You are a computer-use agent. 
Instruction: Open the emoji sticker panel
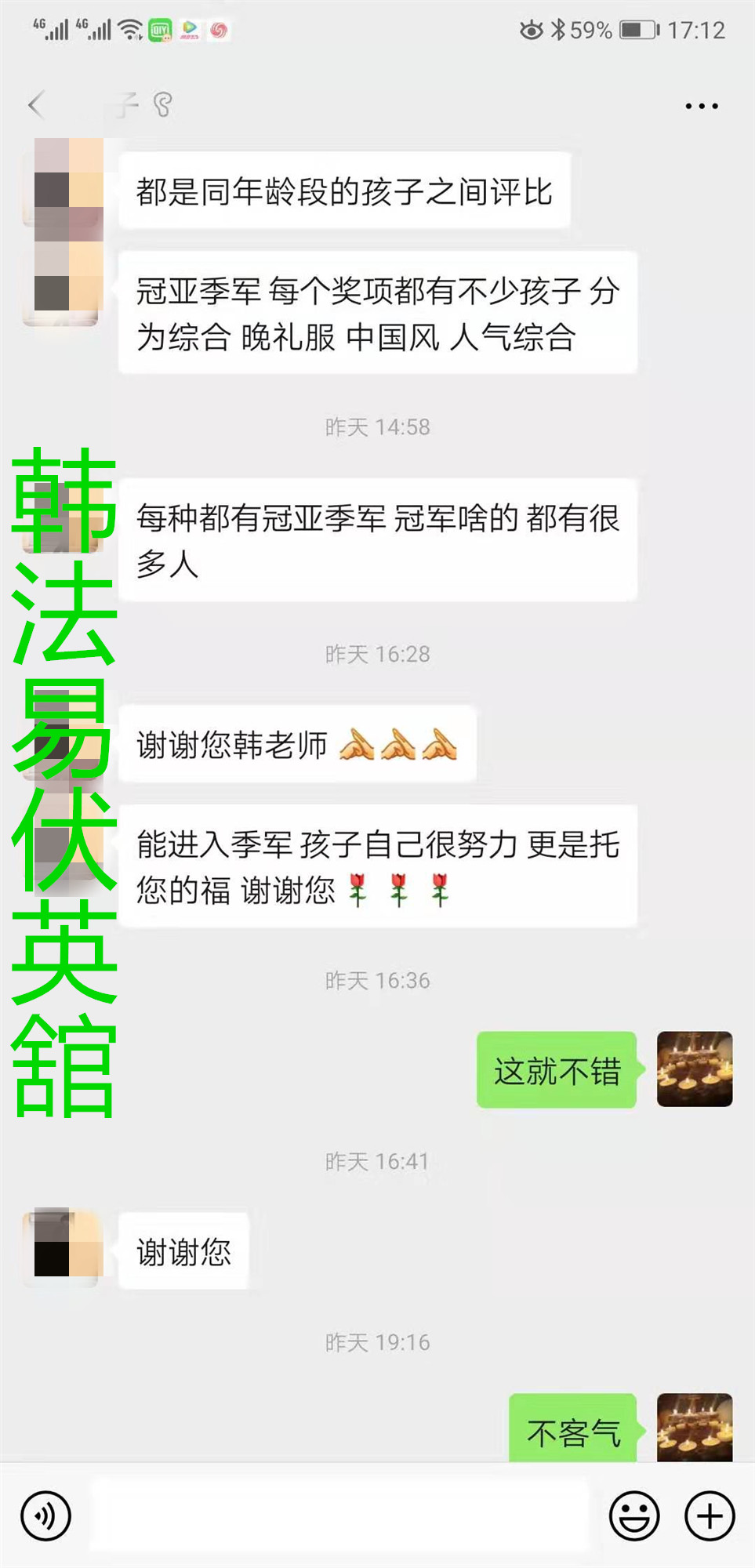click(633, 1515)
